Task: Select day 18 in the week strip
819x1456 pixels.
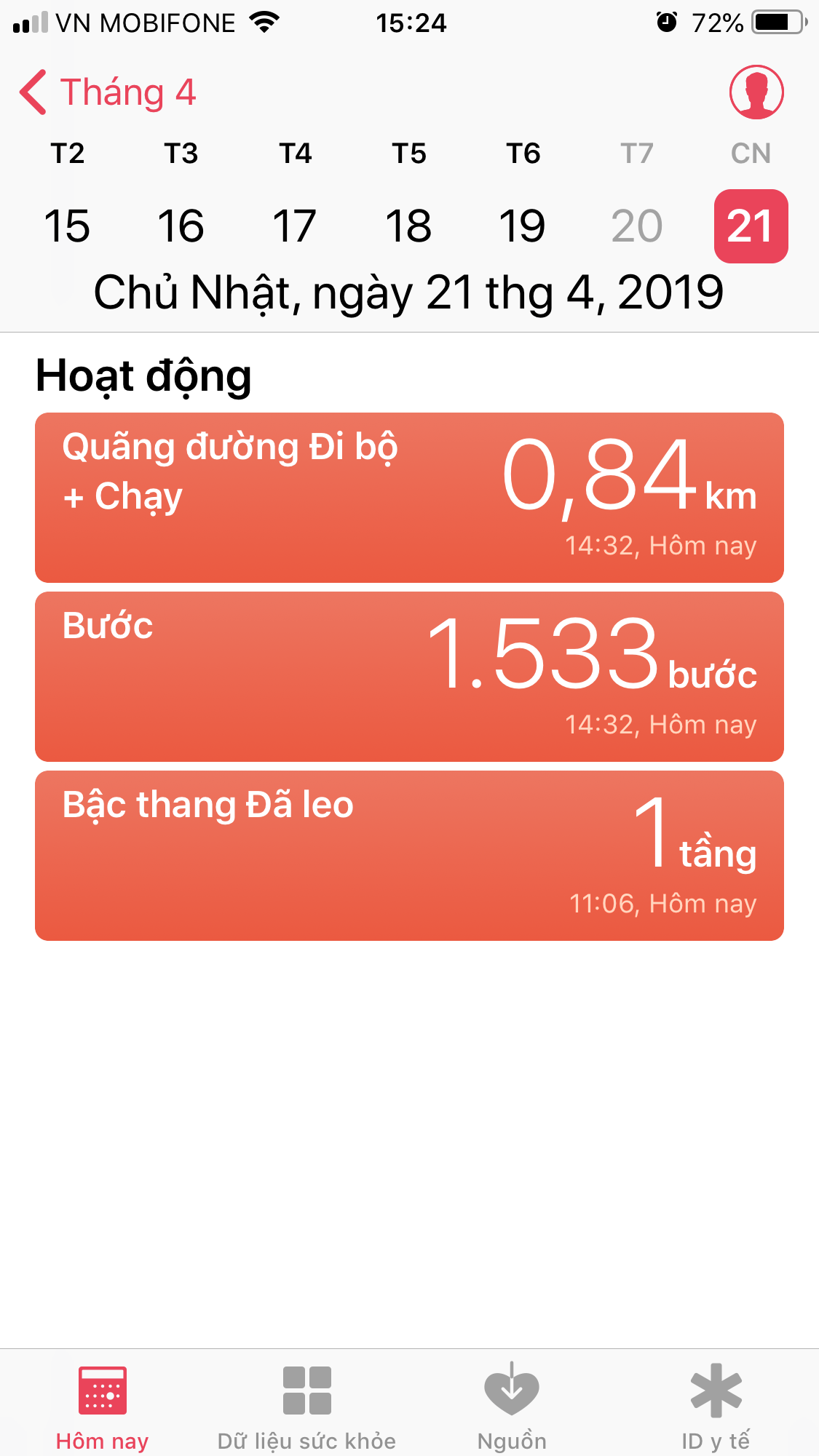Action: (408, 226)
